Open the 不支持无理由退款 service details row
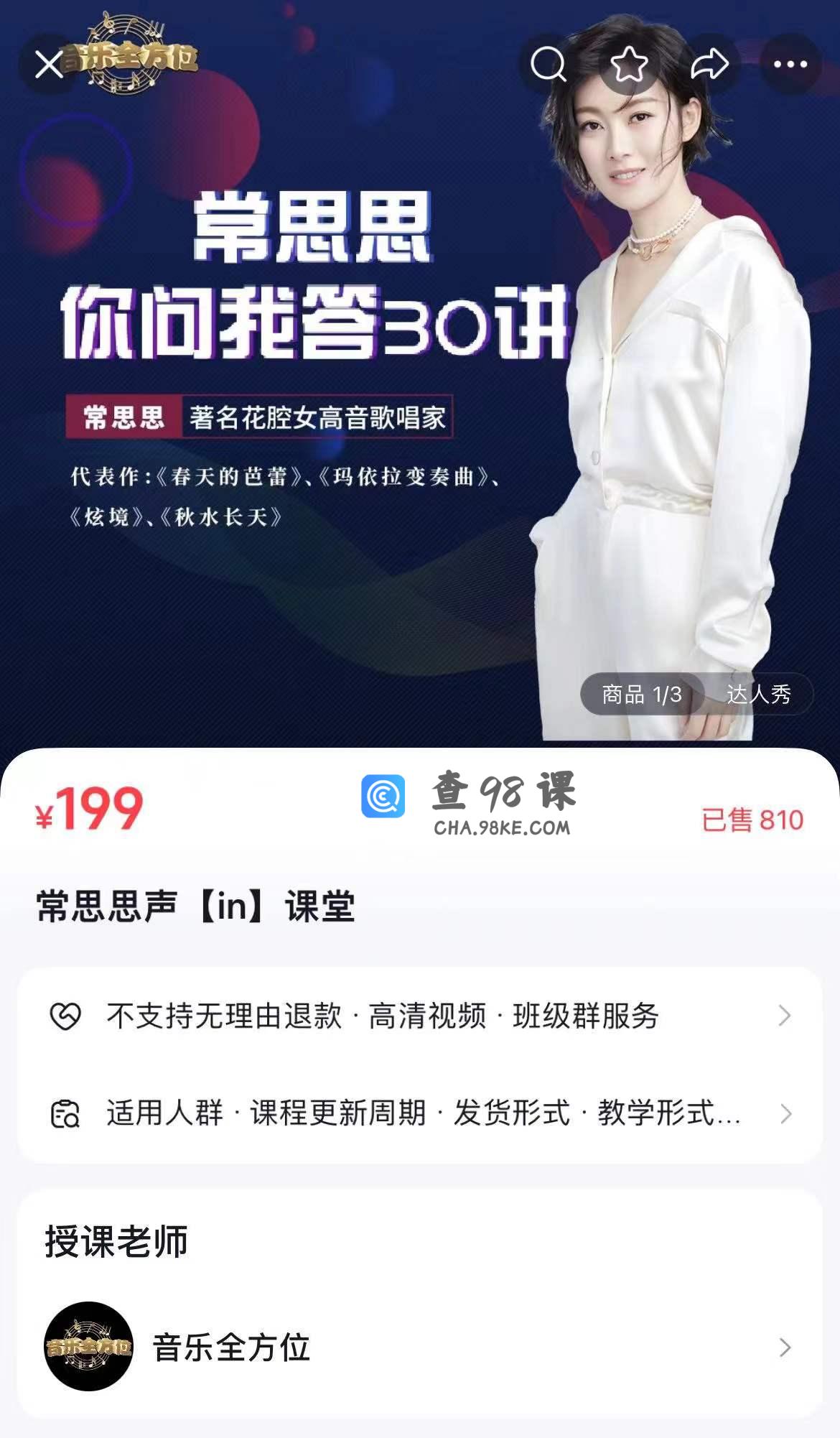The width and height of the screenshot is (840, 1438). tap(419, 1016)
